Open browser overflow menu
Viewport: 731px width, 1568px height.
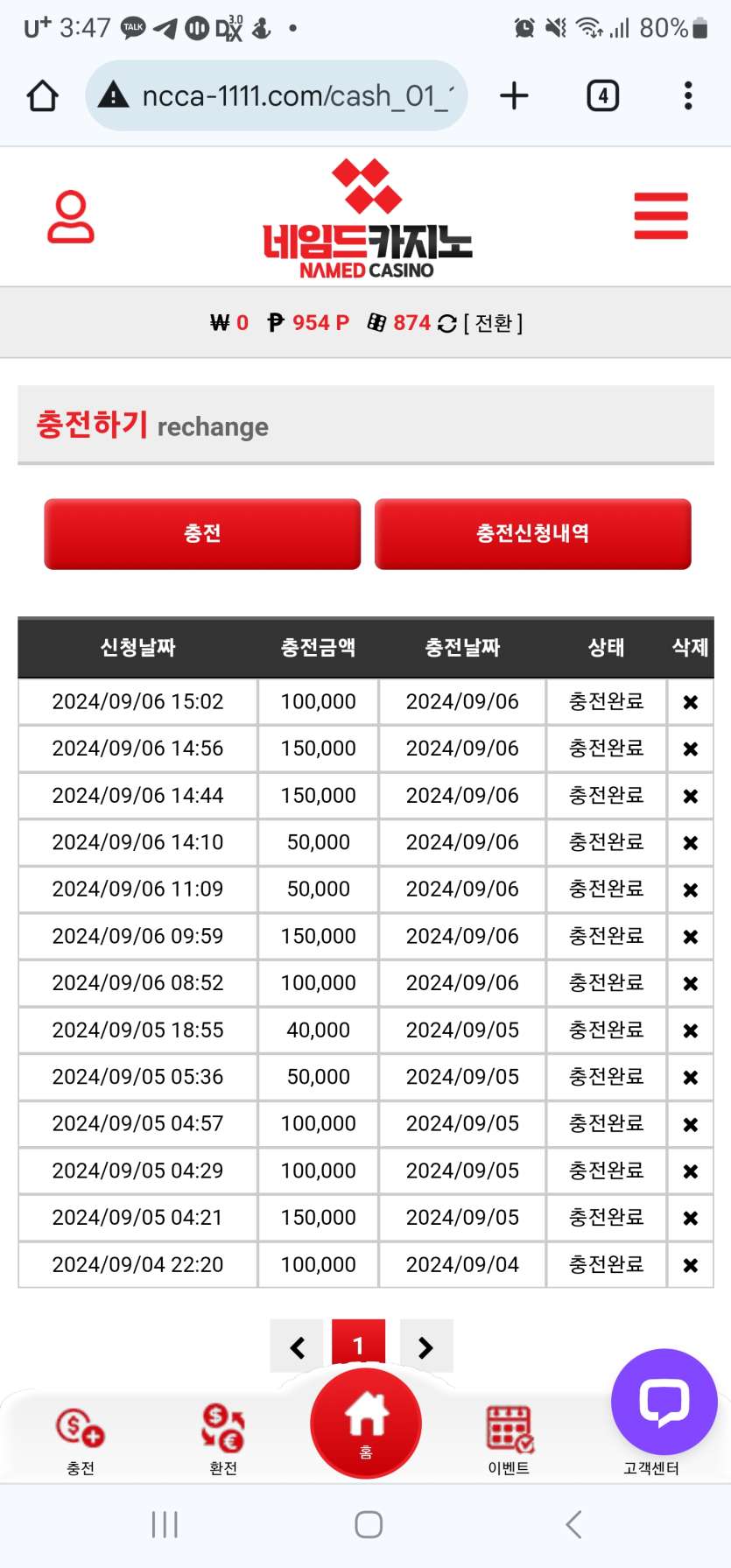[688, 95]
